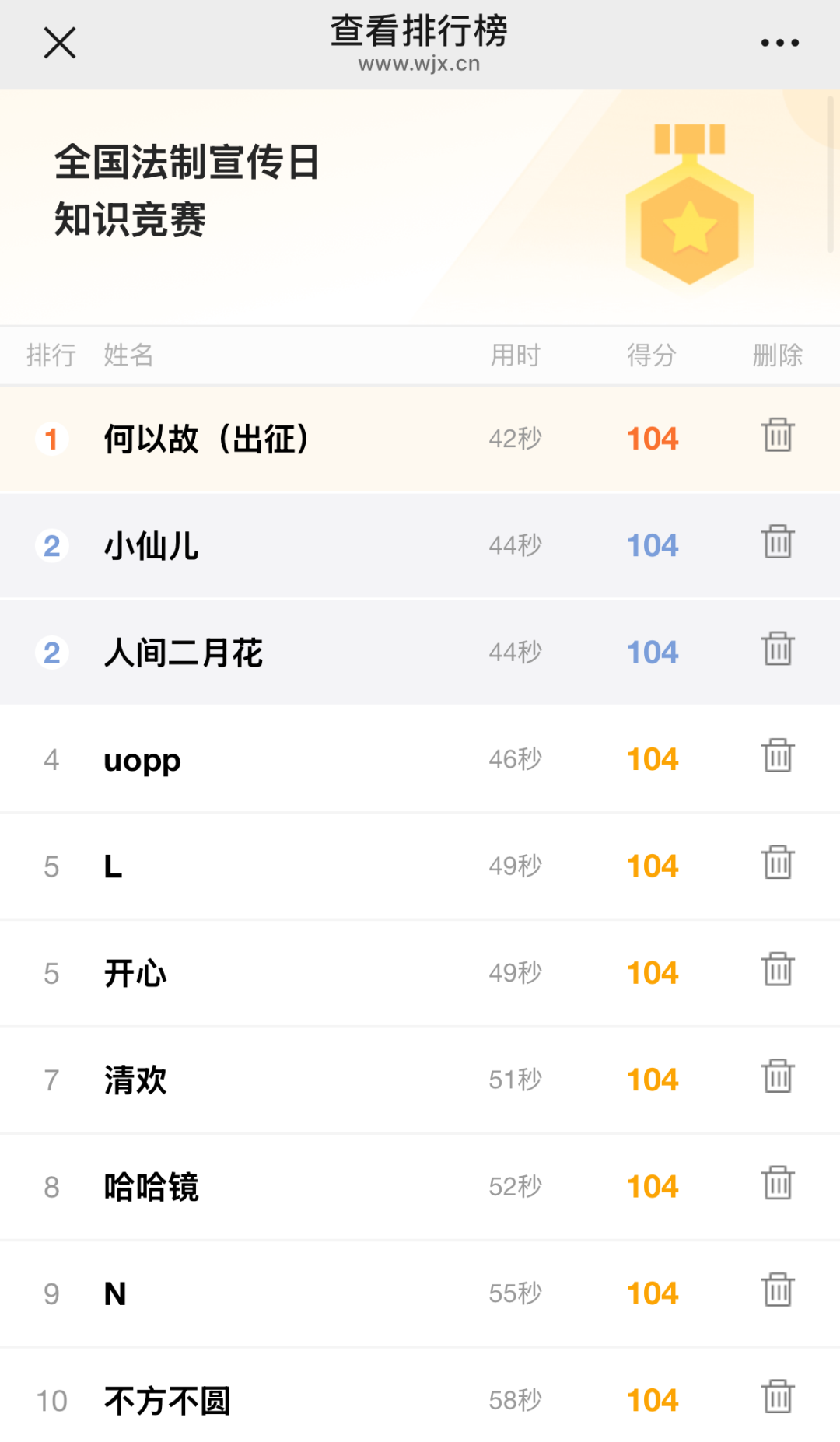Delete the entry for 哈哈镜
Image resolution: width=840 pixels, height=1442 pixels.
point(778,1183)
